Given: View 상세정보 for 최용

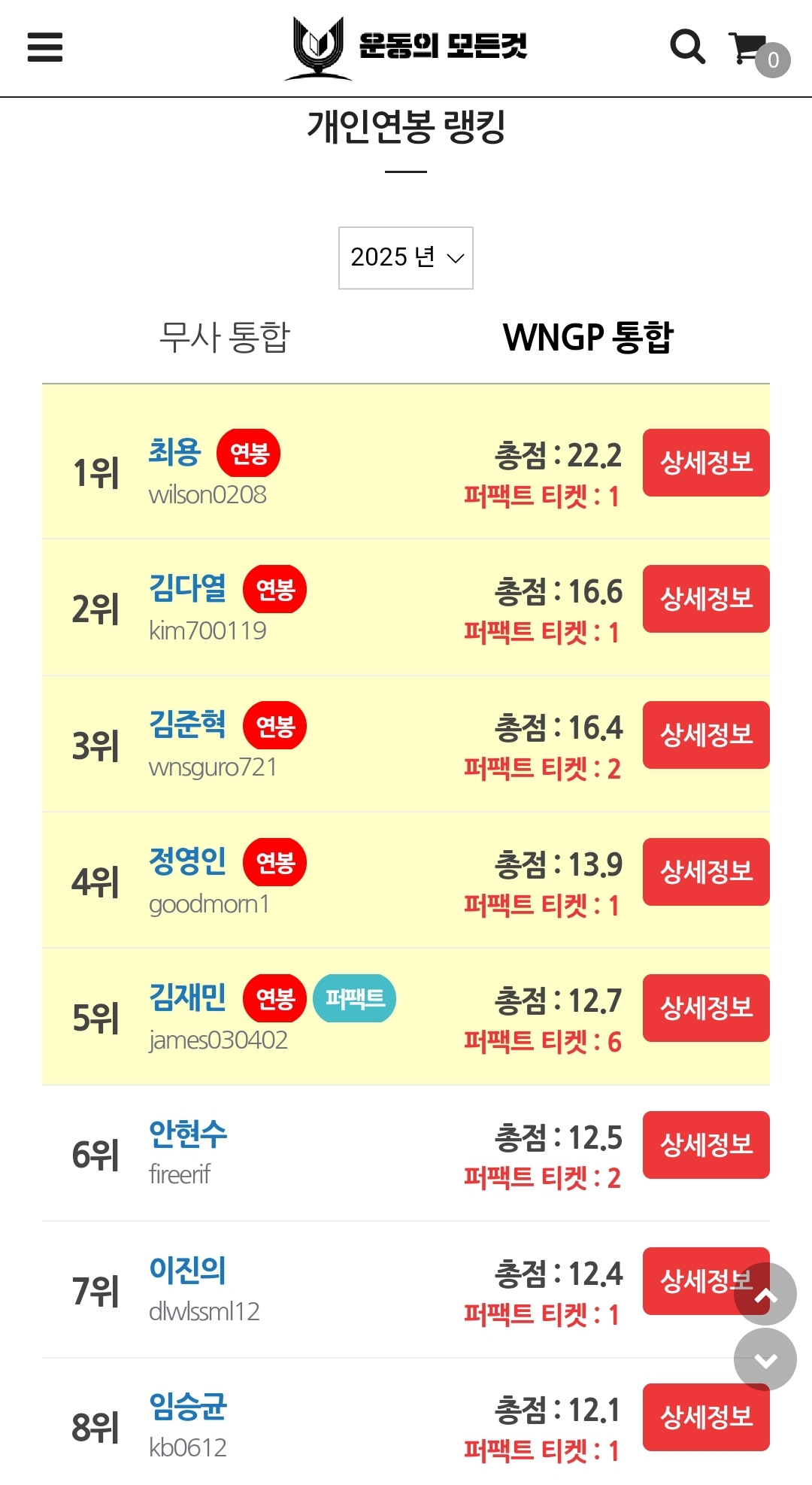Looking at the screenshot, I should 705,462.
